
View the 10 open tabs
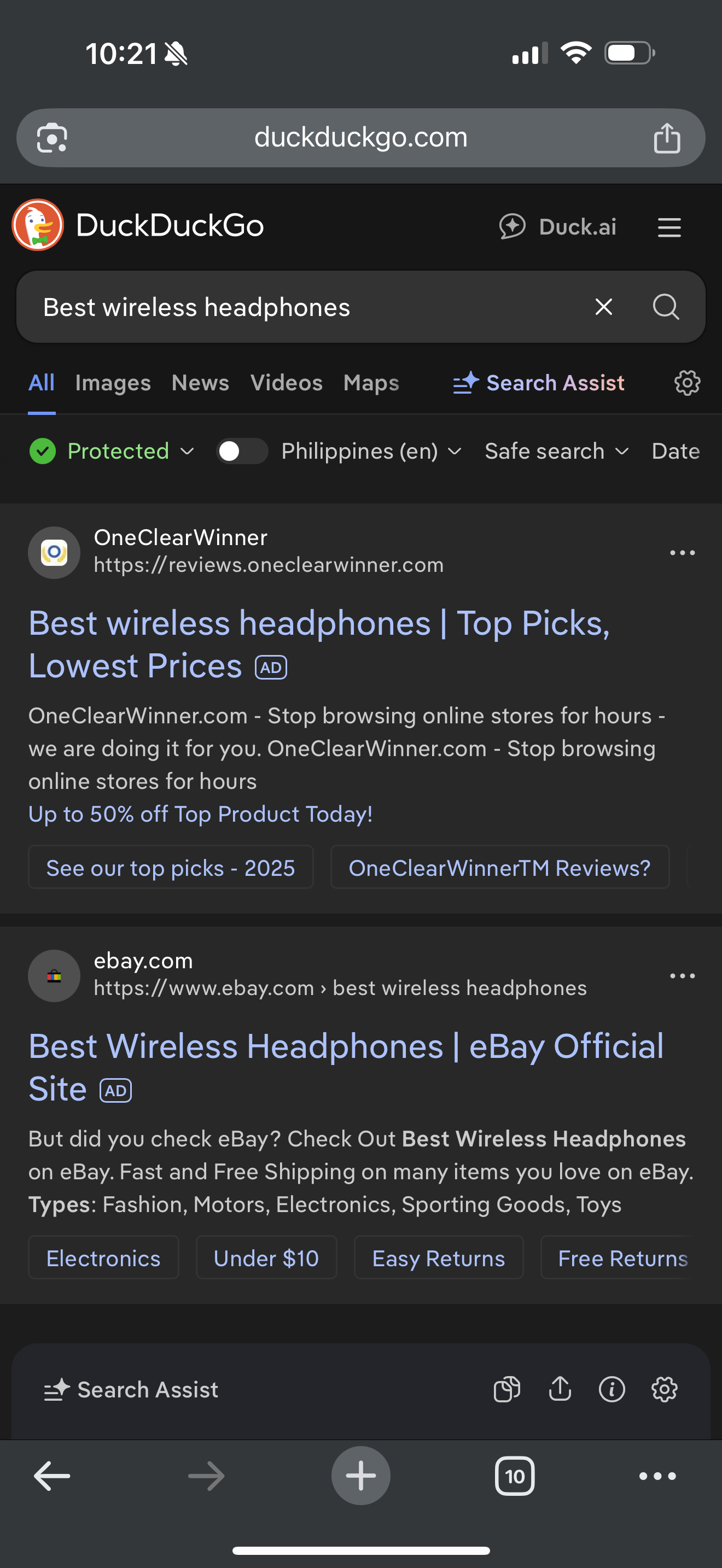point(514,1476)
